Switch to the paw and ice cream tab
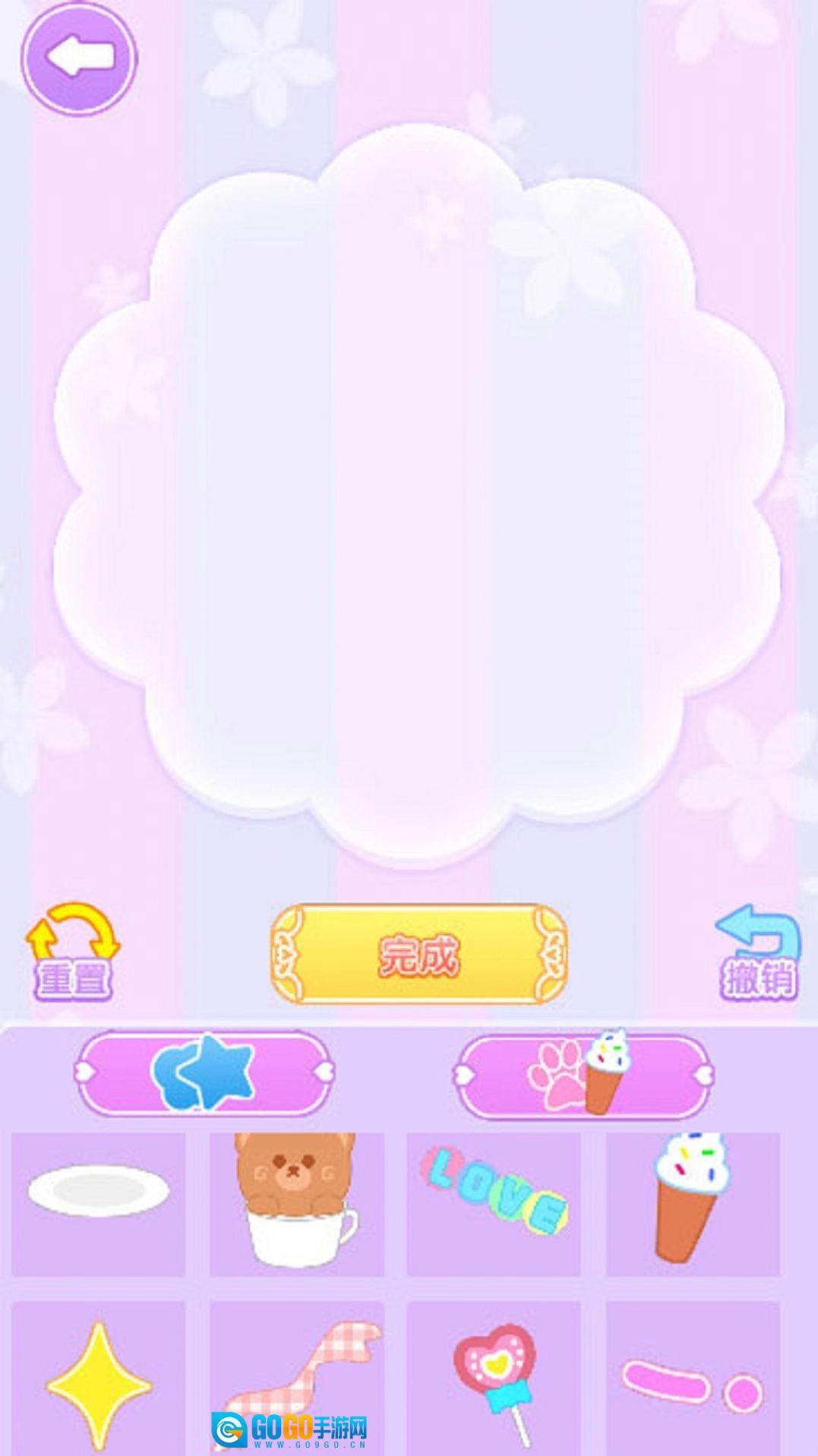The height and width of the screenshot is (1456, 818). [583, 1075]
